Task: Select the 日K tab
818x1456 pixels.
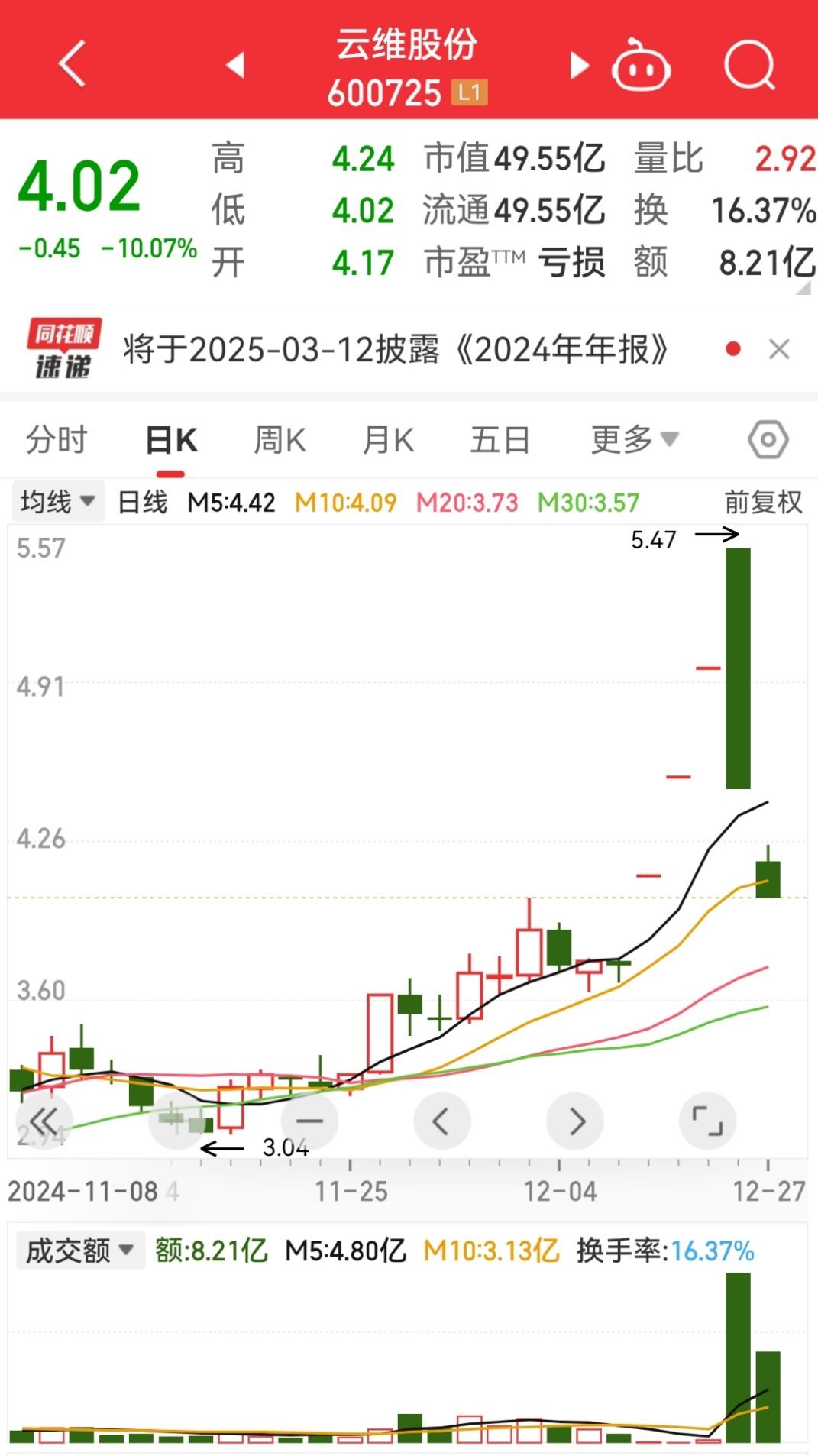Action: [171, 441]
